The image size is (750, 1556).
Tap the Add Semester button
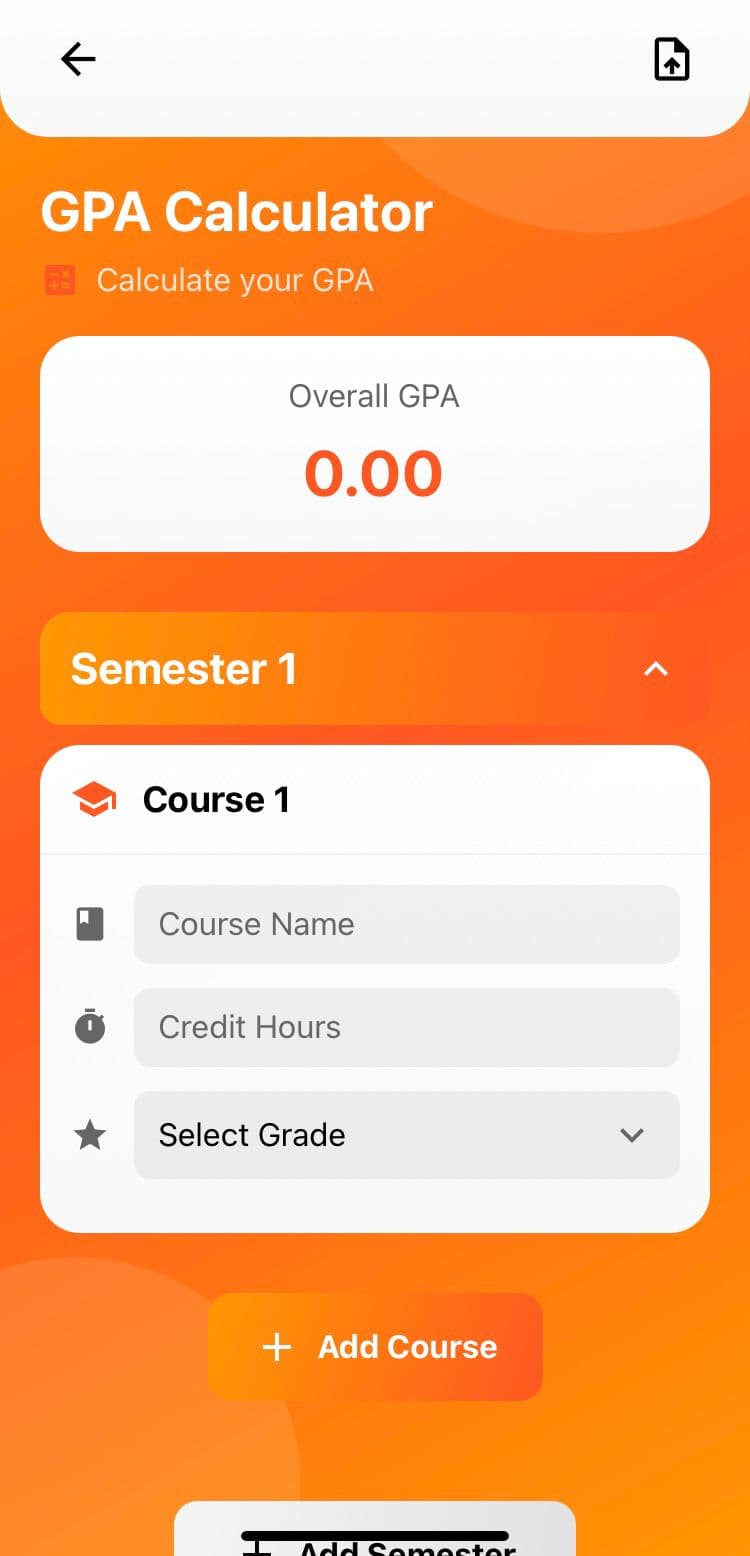coord(376,1535)
